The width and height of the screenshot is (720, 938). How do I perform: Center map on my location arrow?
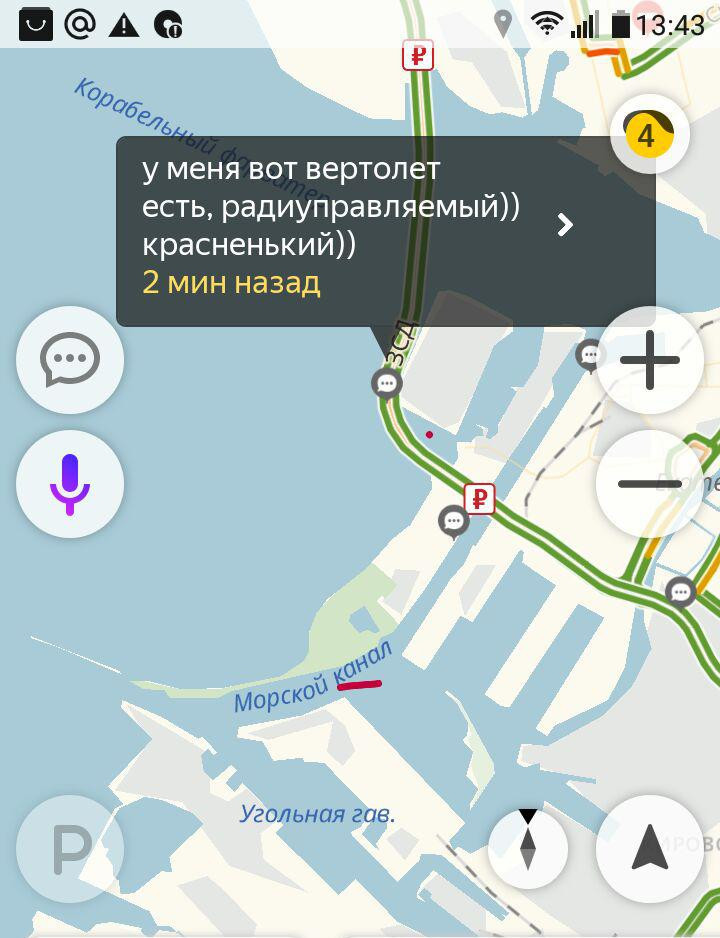(x=649, y=849)
